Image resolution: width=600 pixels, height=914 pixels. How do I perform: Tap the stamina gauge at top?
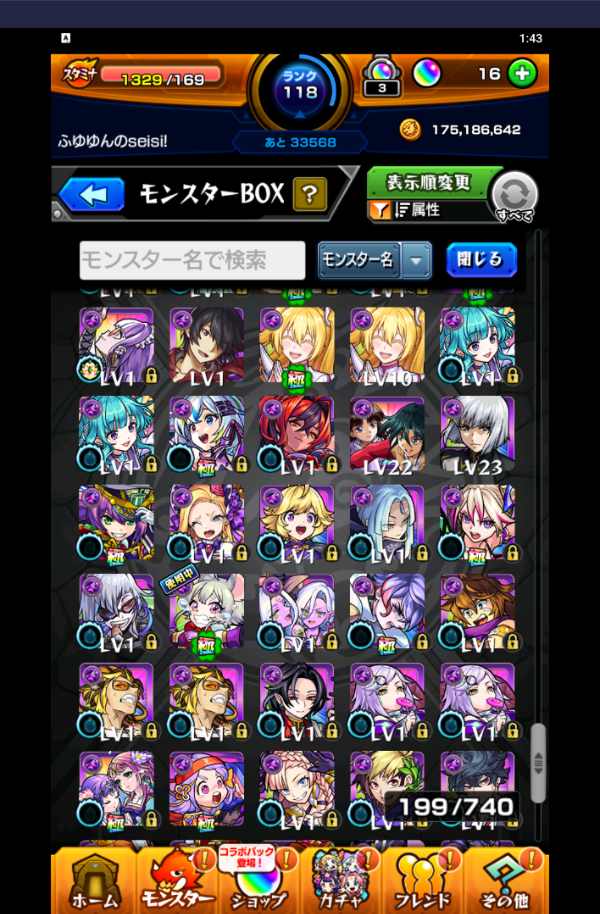[x=161, y=75]
